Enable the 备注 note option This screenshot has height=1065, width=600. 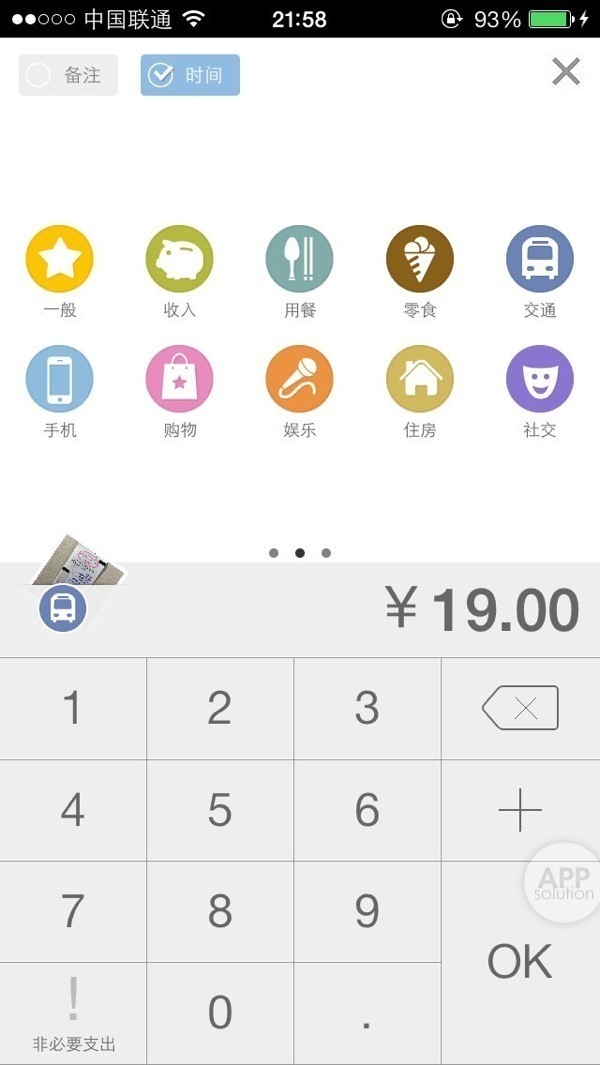coord(68,75)
